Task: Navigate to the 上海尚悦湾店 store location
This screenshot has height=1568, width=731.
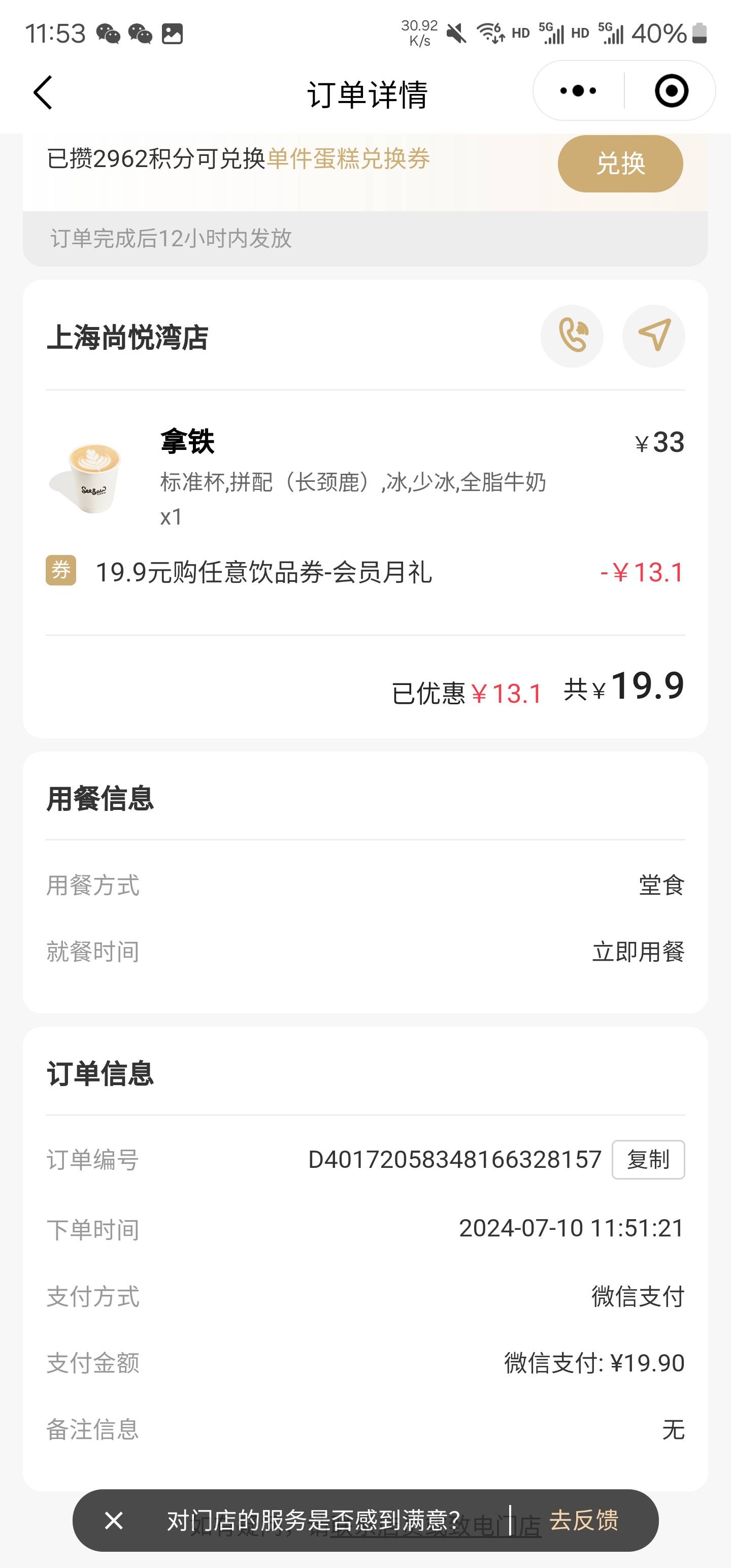Action: 654,336
